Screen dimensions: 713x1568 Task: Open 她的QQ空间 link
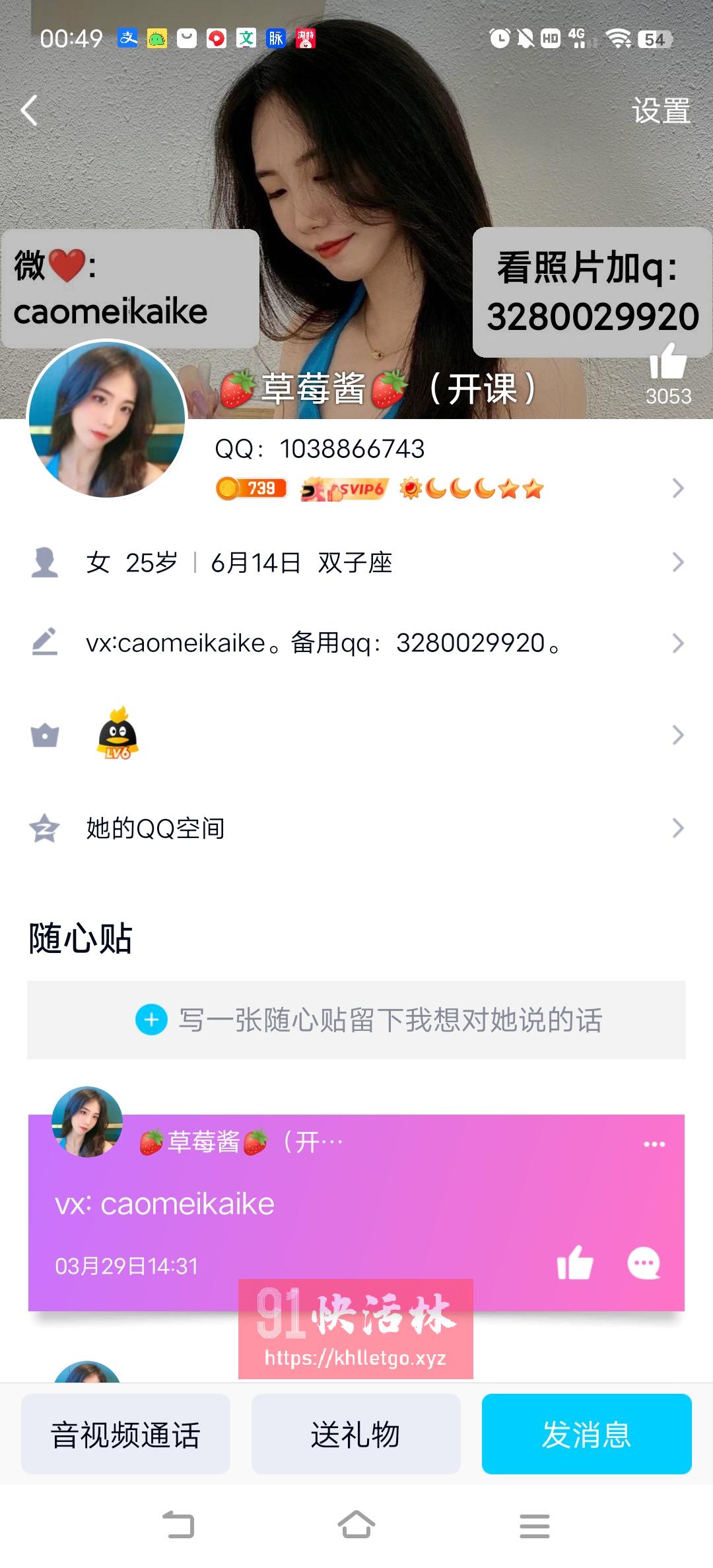pos(154,828)
